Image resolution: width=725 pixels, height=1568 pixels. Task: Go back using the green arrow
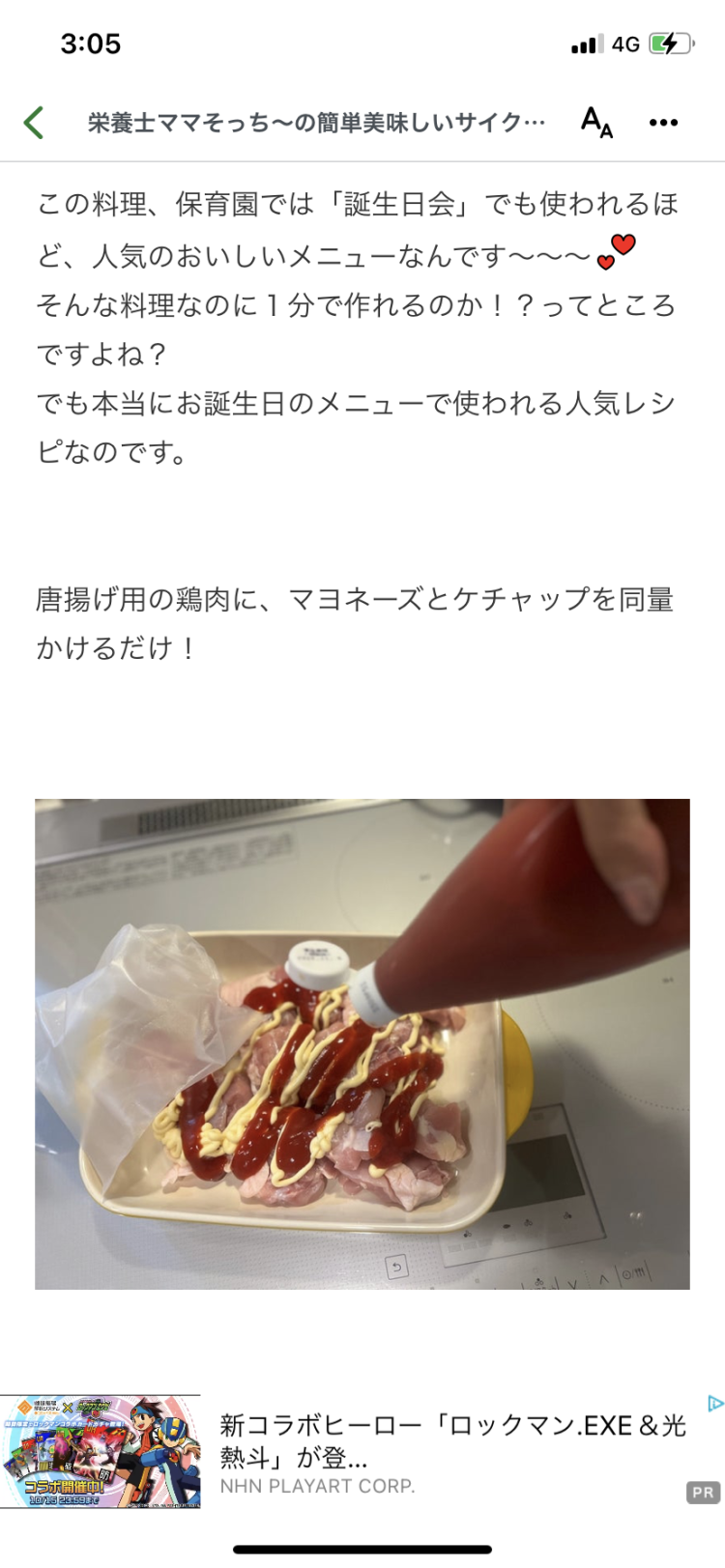click(34, 123)
